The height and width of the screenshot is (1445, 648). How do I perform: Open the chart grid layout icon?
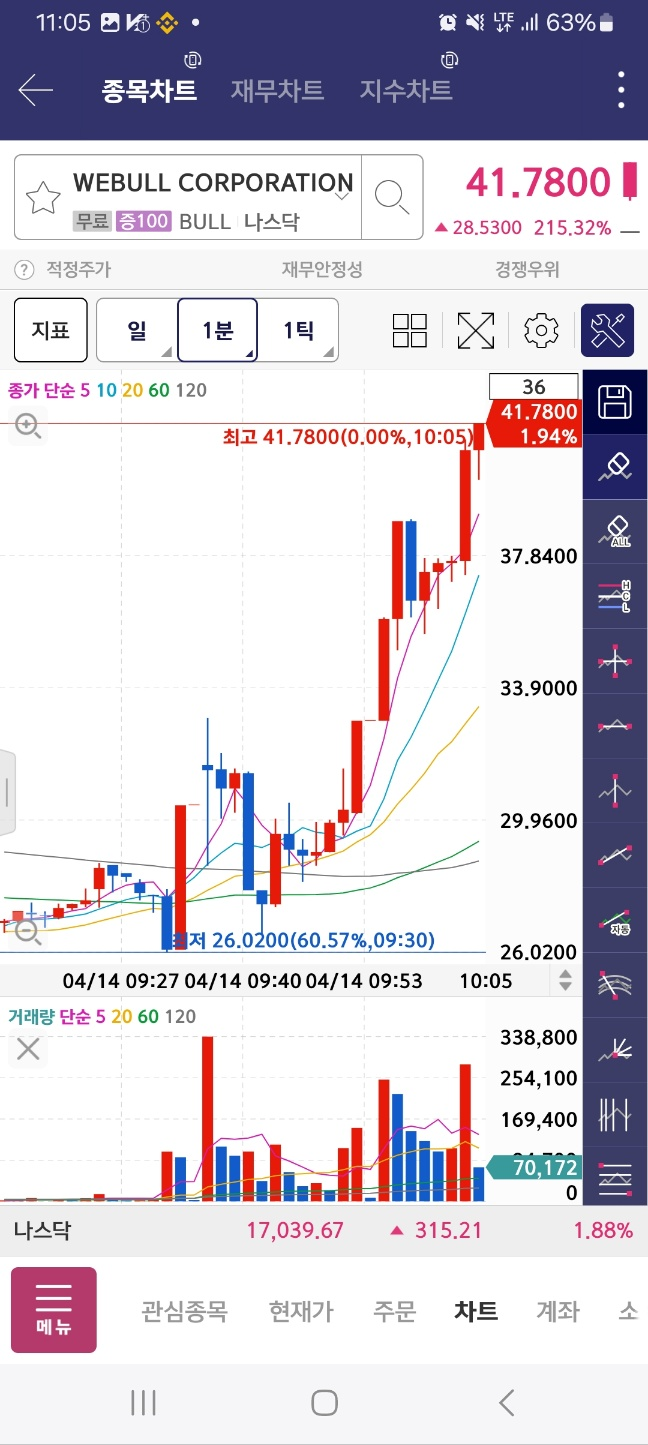pos(410,331)
